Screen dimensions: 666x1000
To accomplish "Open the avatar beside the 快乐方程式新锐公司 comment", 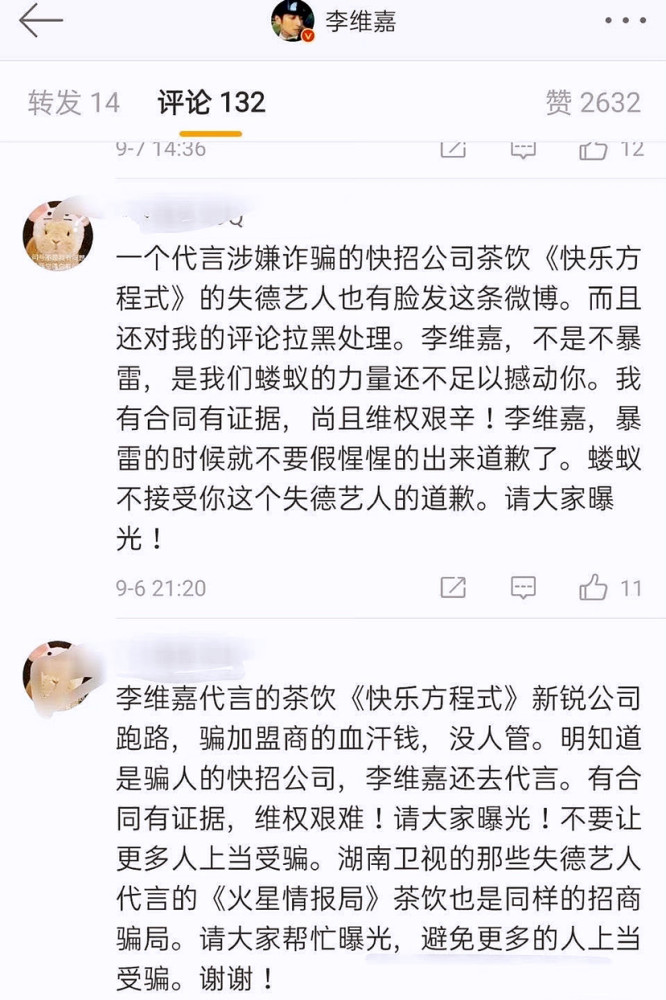I will coord(58,676).
